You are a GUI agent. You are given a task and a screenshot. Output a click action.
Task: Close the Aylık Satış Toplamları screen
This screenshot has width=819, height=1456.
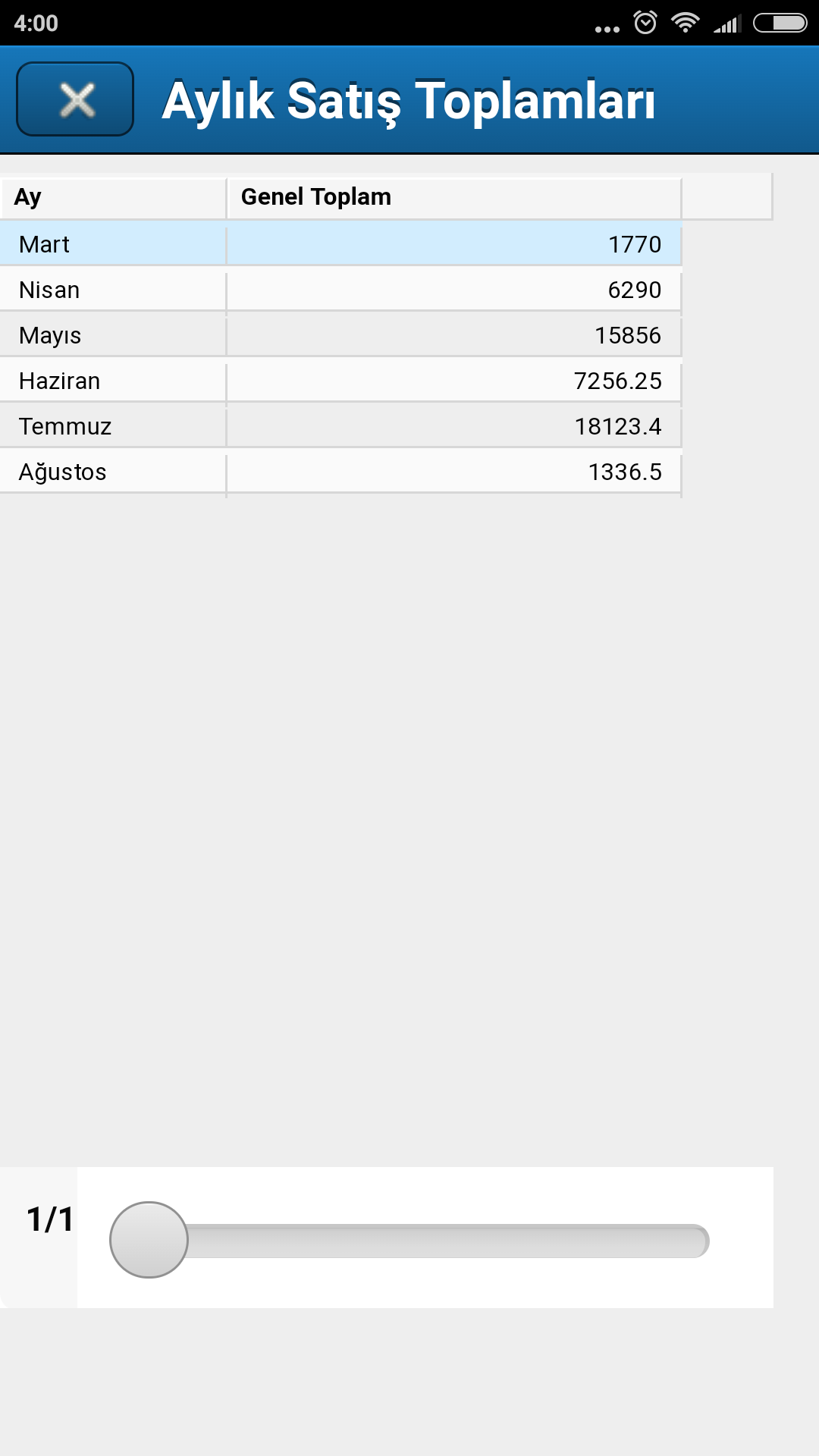point(75,99)
